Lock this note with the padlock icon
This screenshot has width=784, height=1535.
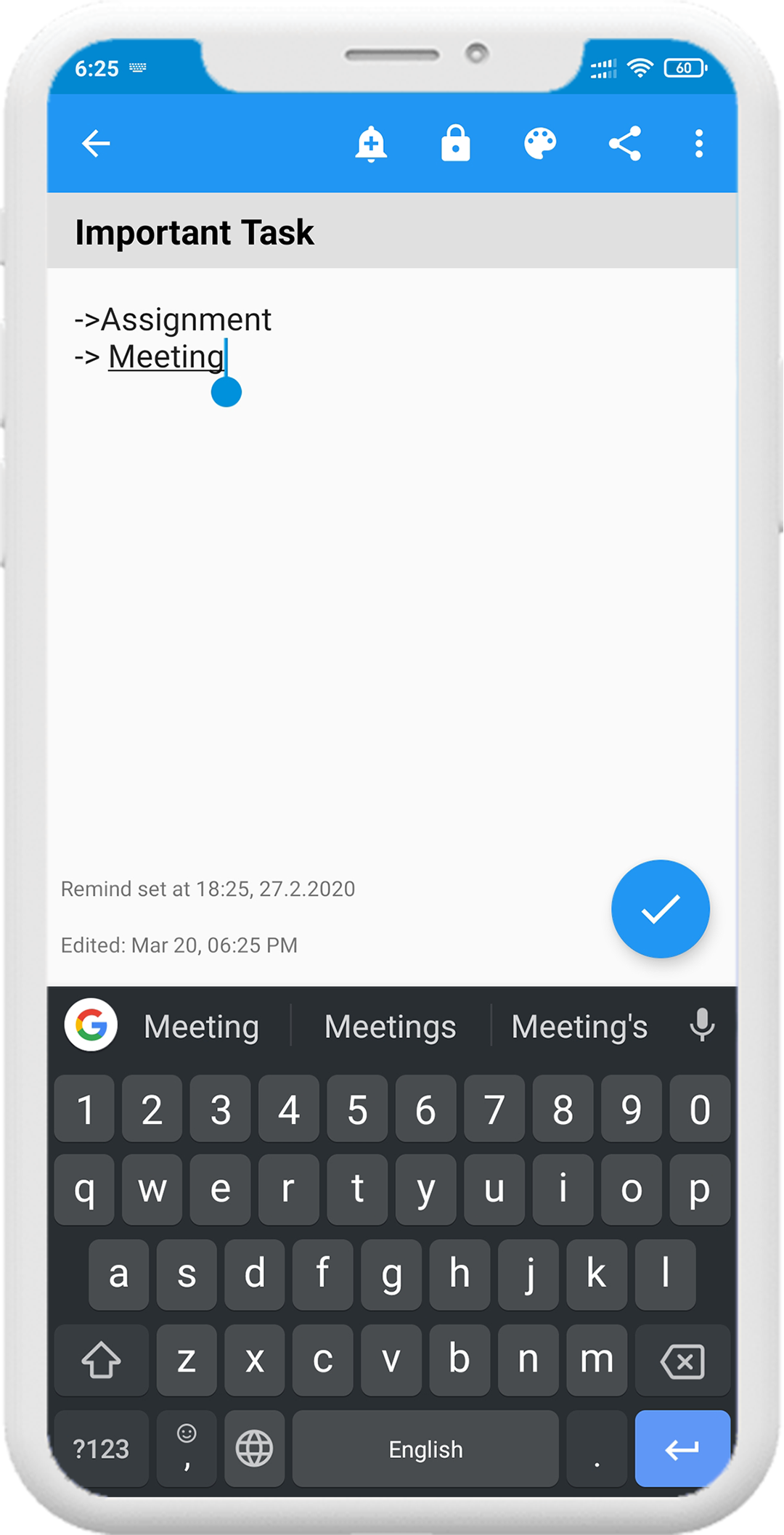point(455,143)
